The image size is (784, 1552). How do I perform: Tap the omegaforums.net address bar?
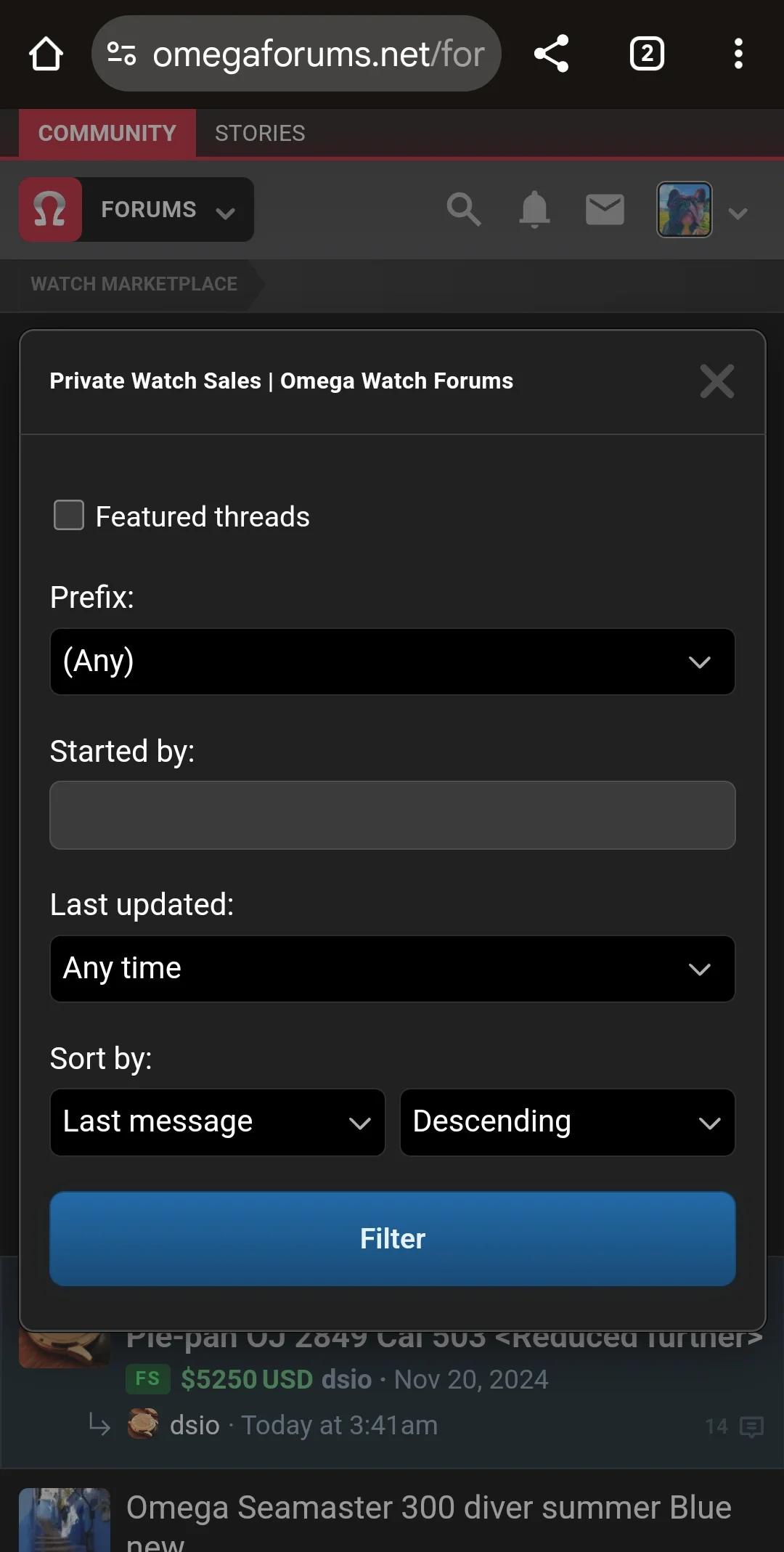[305, 54]
